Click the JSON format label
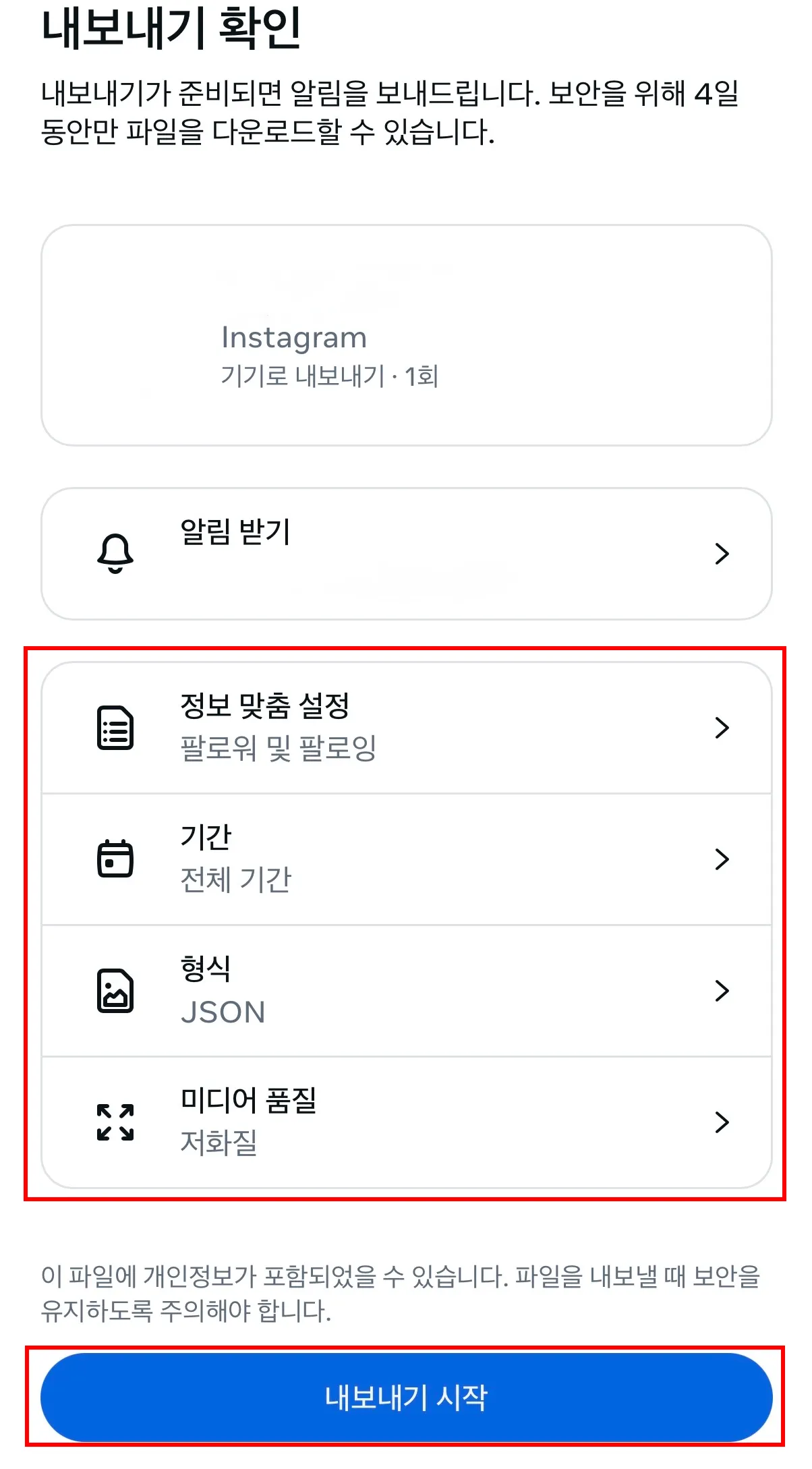This screenshot has height=1469, width=812. 224,1012
